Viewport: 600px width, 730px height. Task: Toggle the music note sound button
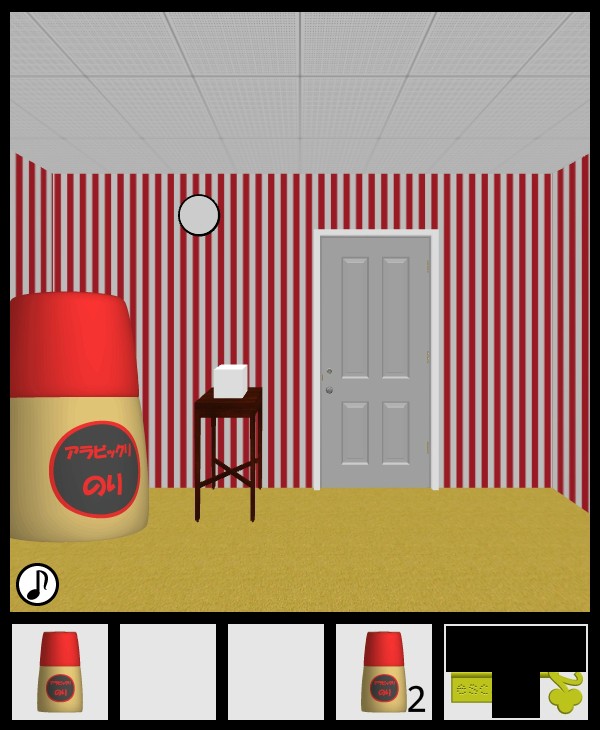(x=37, y=584)
